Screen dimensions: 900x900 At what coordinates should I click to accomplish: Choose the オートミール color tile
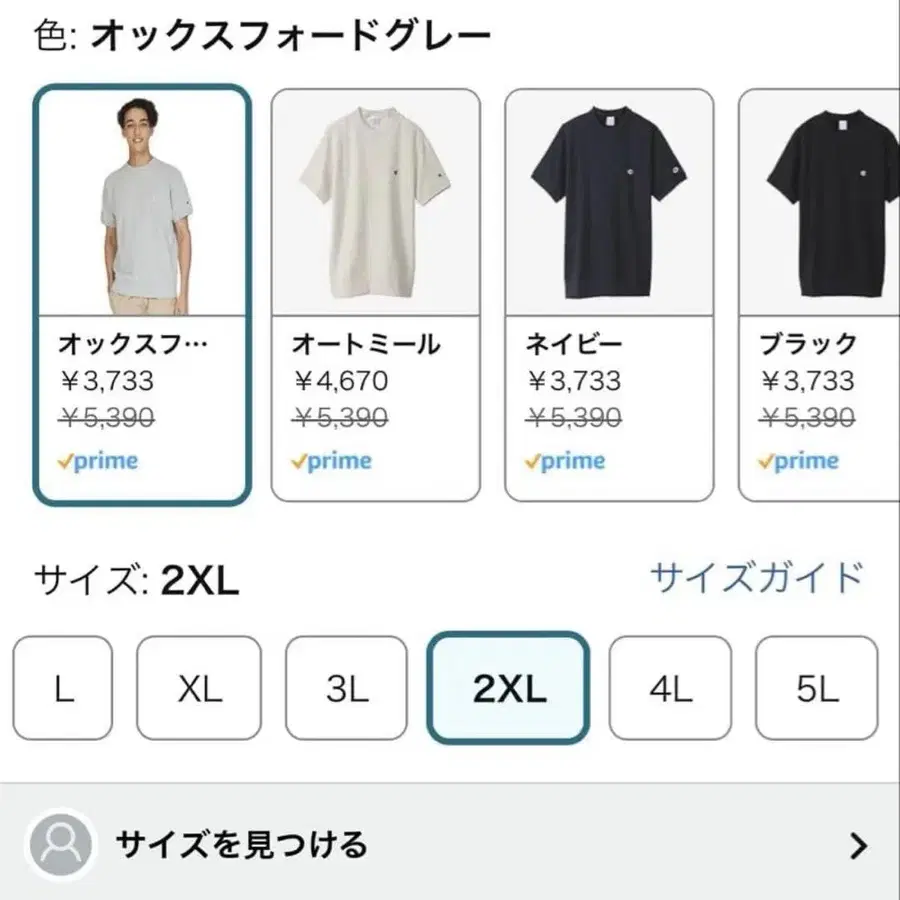[376, 295]
